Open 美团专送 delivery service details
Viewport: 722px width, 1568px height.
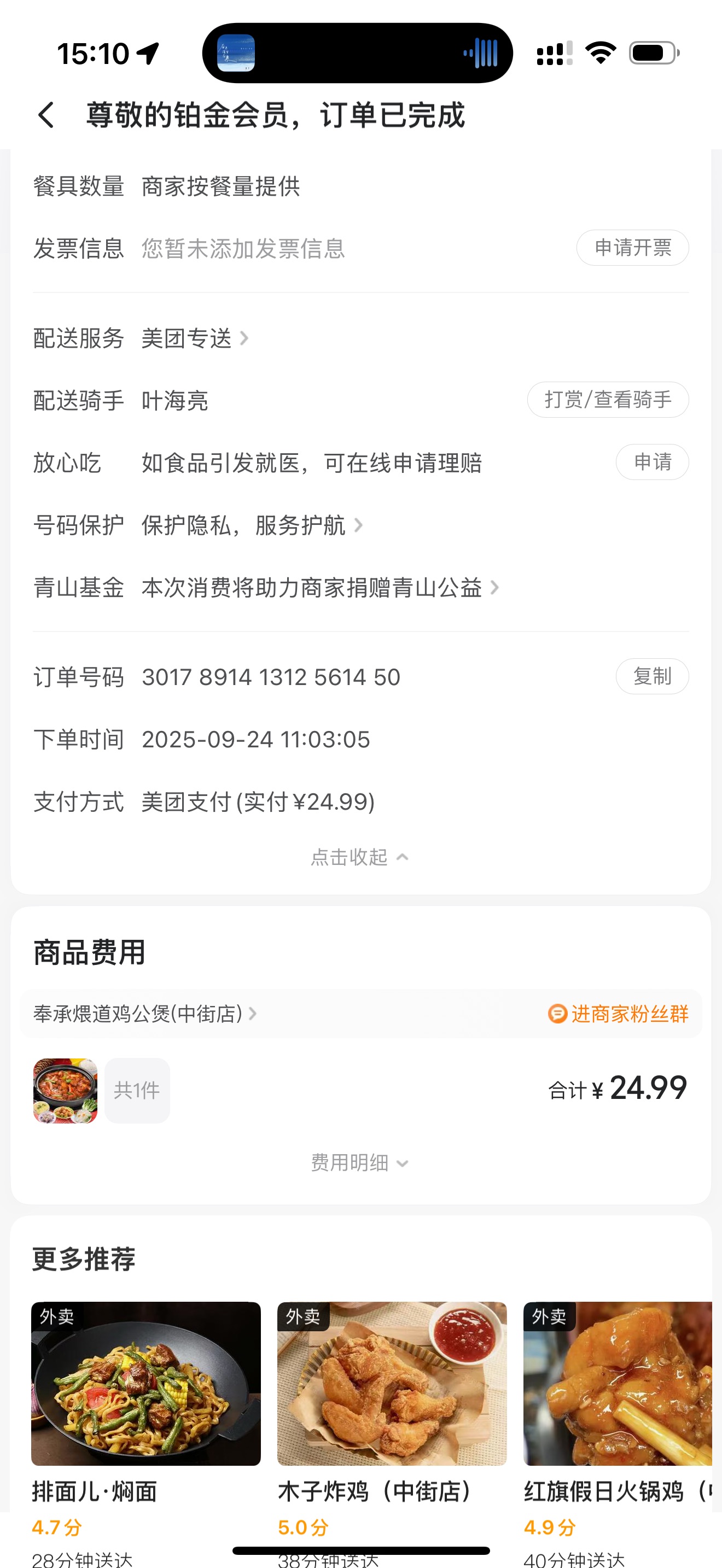pos(195,338)
